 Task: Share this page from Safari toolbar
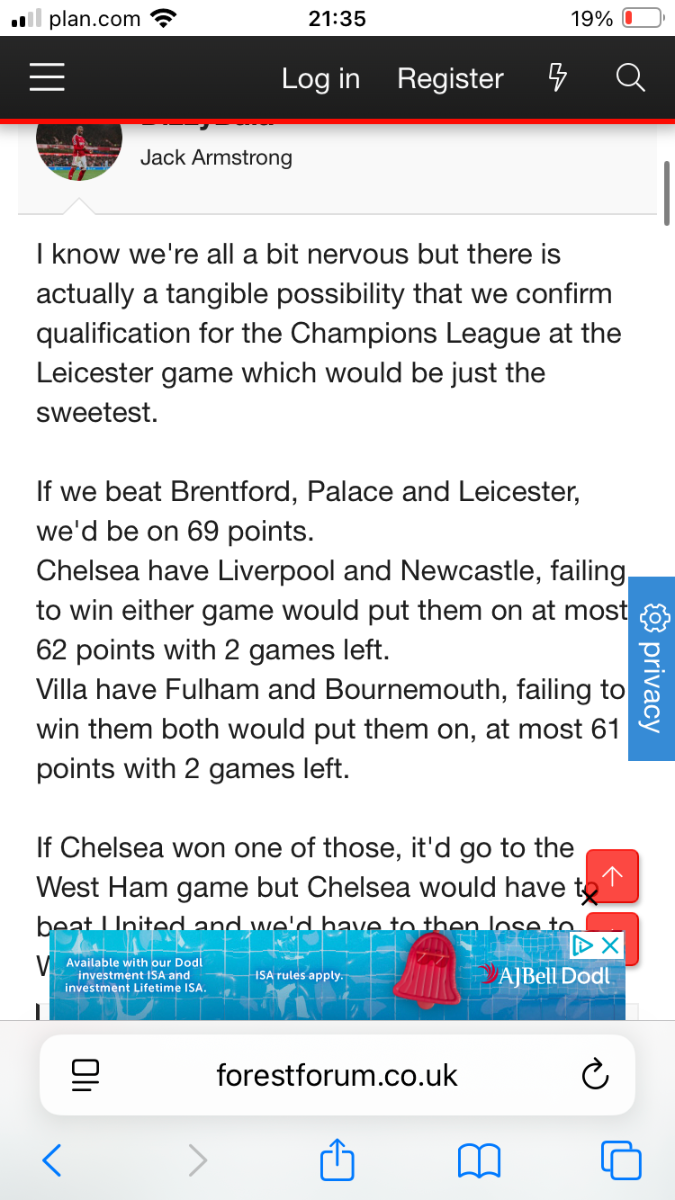tap(337, 1159)
